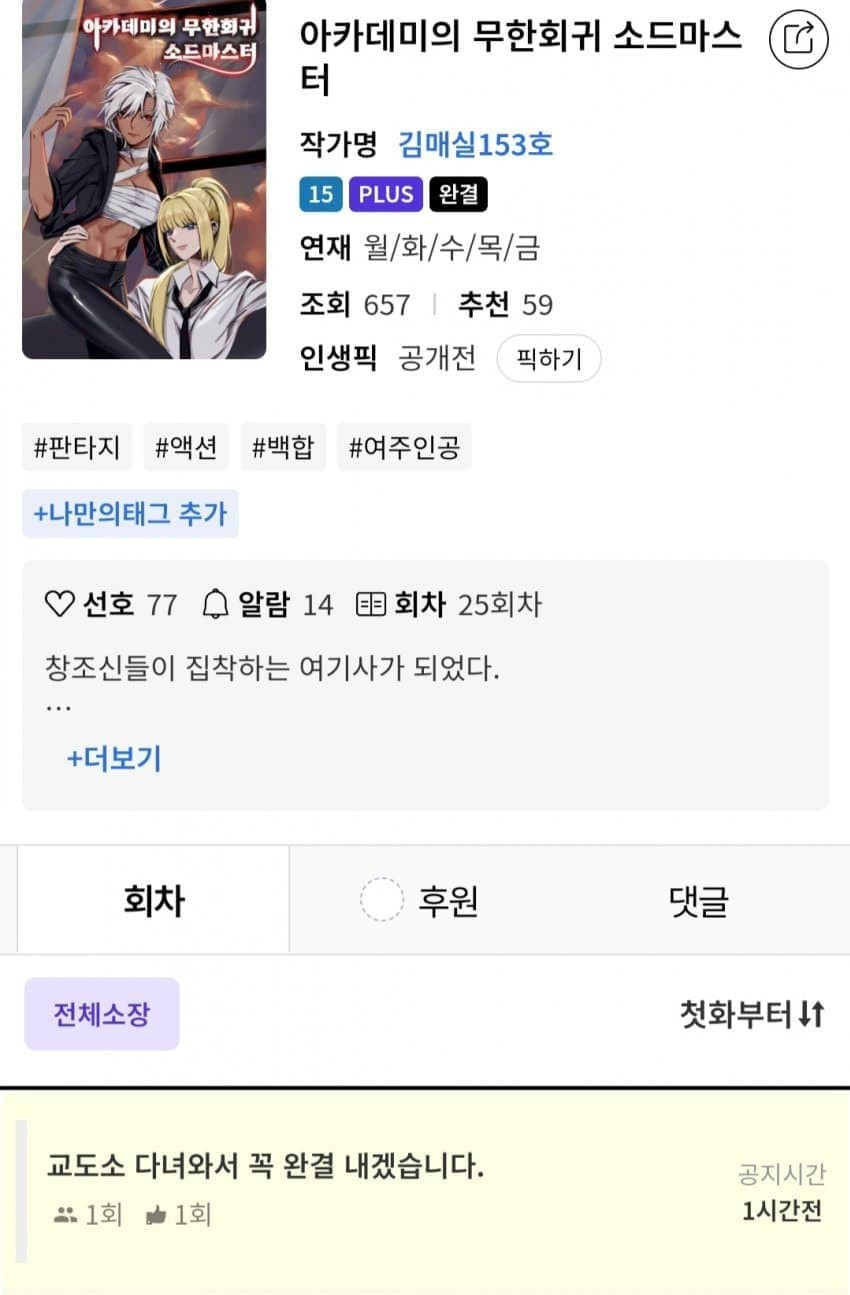Switch to the 회차 tab
The image size is (850, 1295).
click(153, 900)
